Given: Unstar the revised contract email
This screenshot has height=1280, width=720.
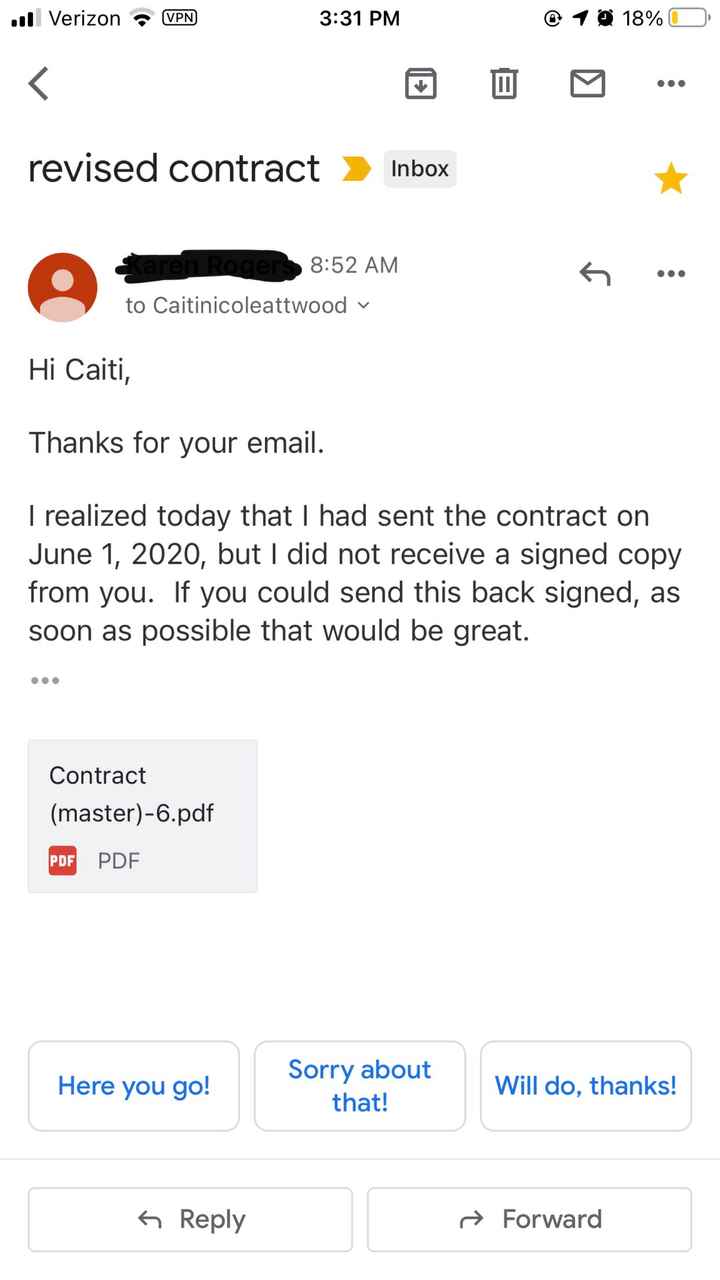Looking at the screenshot, I should (x=670, y=179).
